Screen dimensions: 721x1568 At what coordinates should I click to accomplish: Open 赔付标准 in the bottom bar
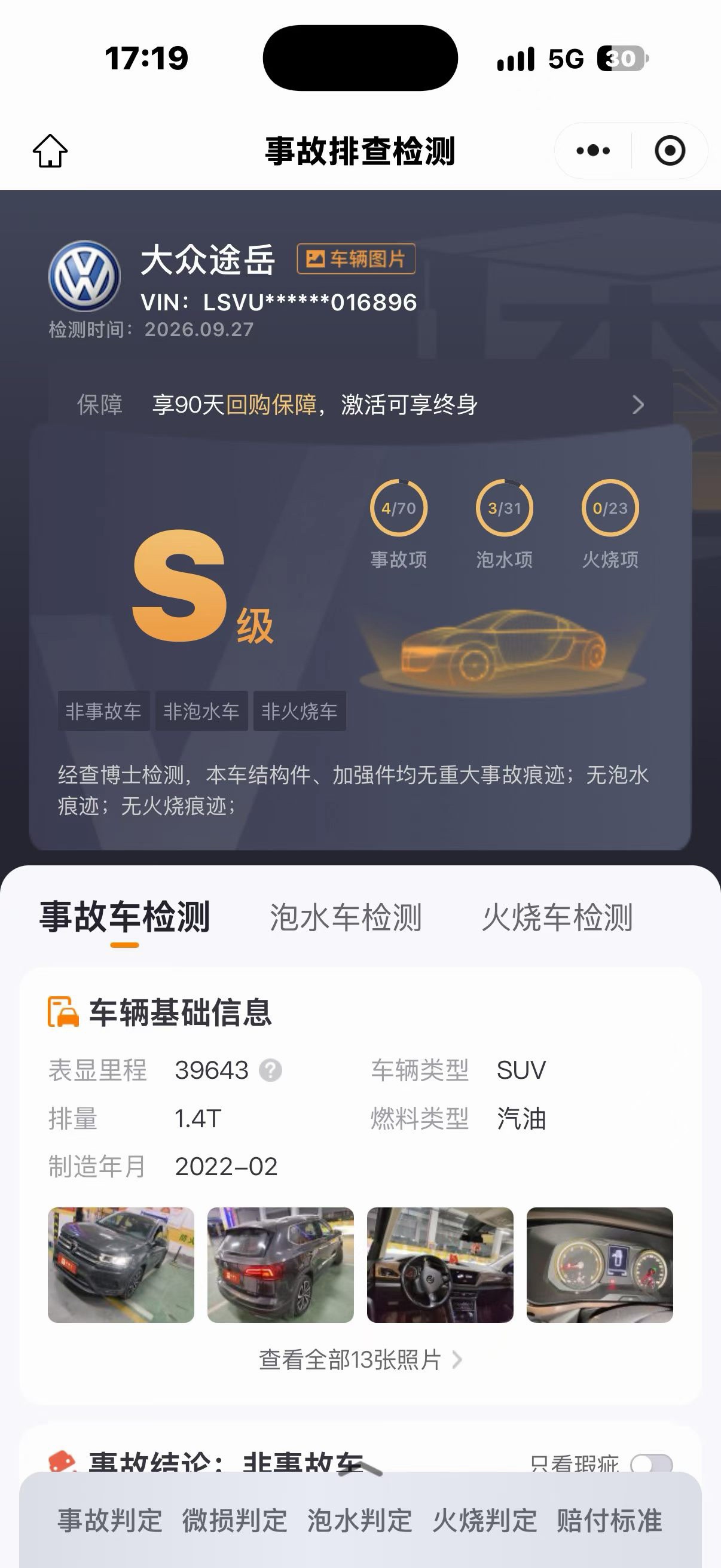click(x=610, y=1521)
